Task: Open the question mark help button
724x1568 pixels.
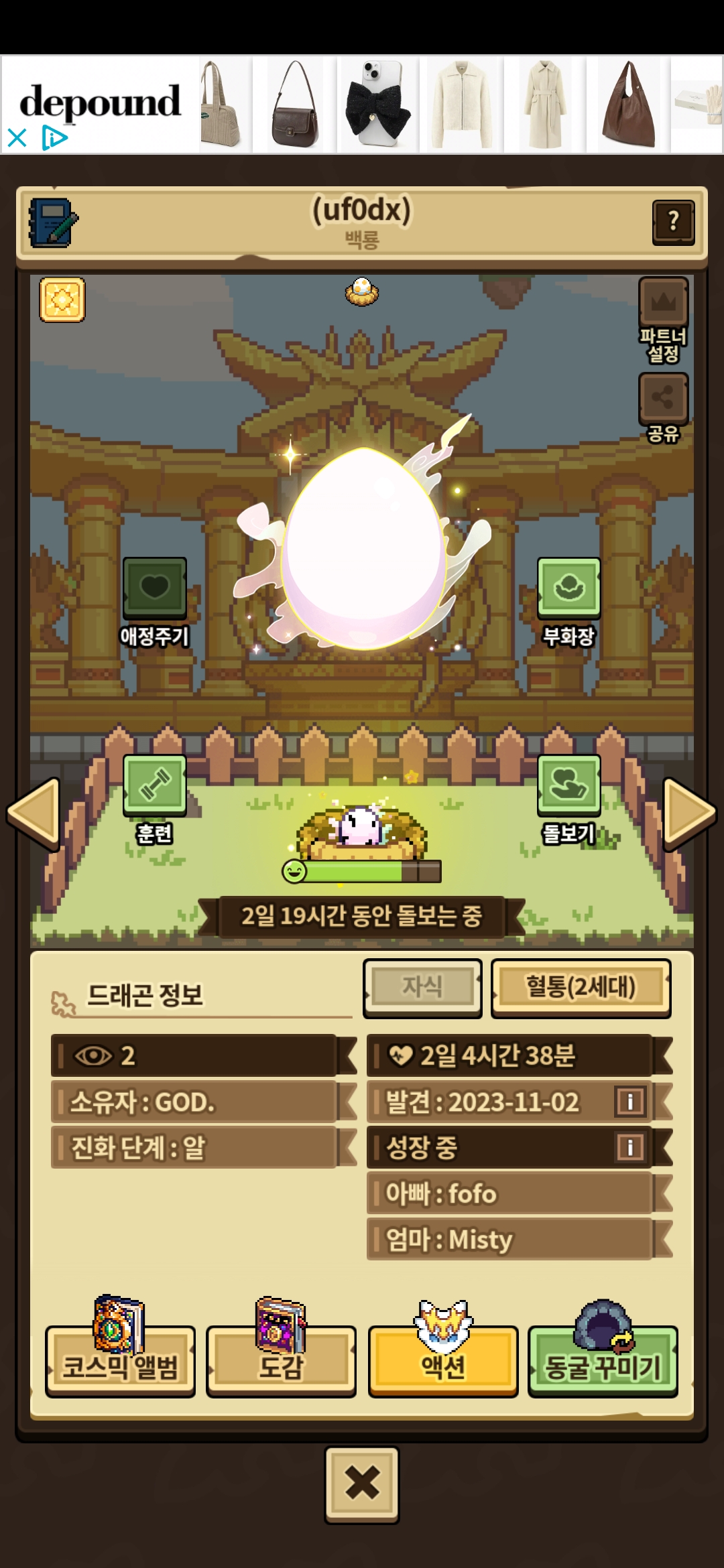Action: [x=673, y=222]
